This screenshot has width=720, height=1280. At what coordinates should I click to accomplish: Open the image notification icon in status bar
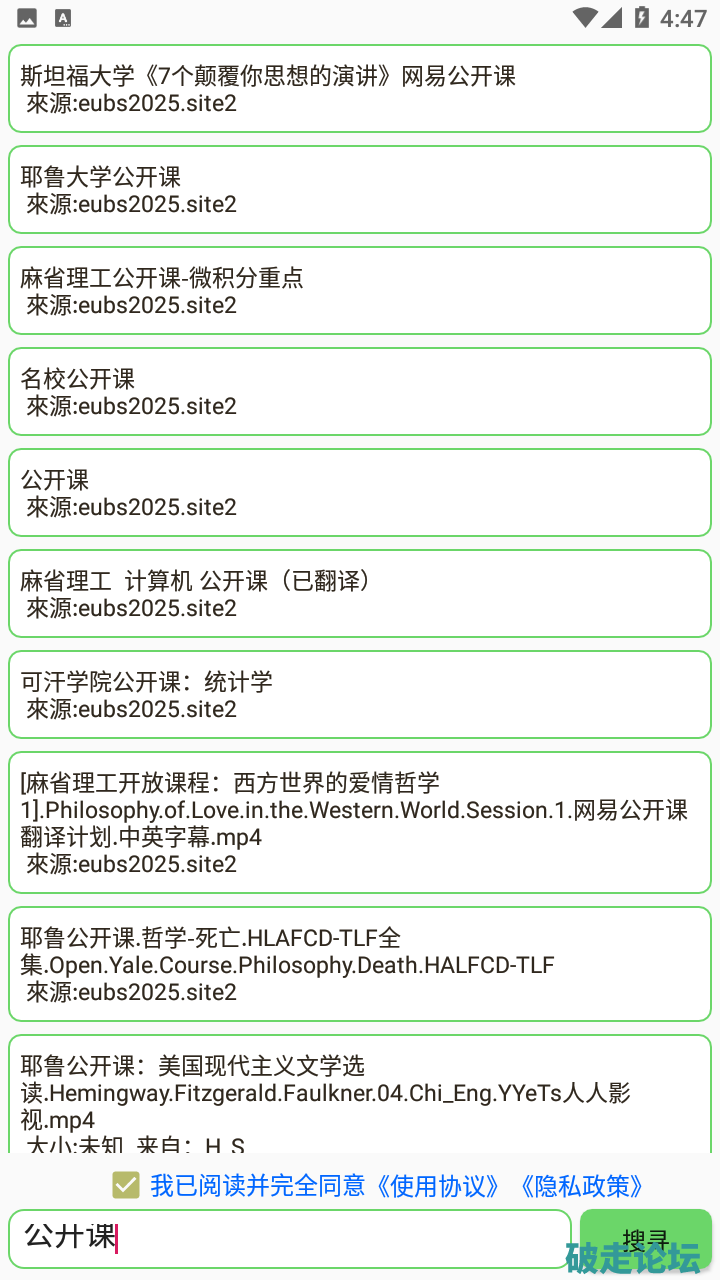click(25, 17)
